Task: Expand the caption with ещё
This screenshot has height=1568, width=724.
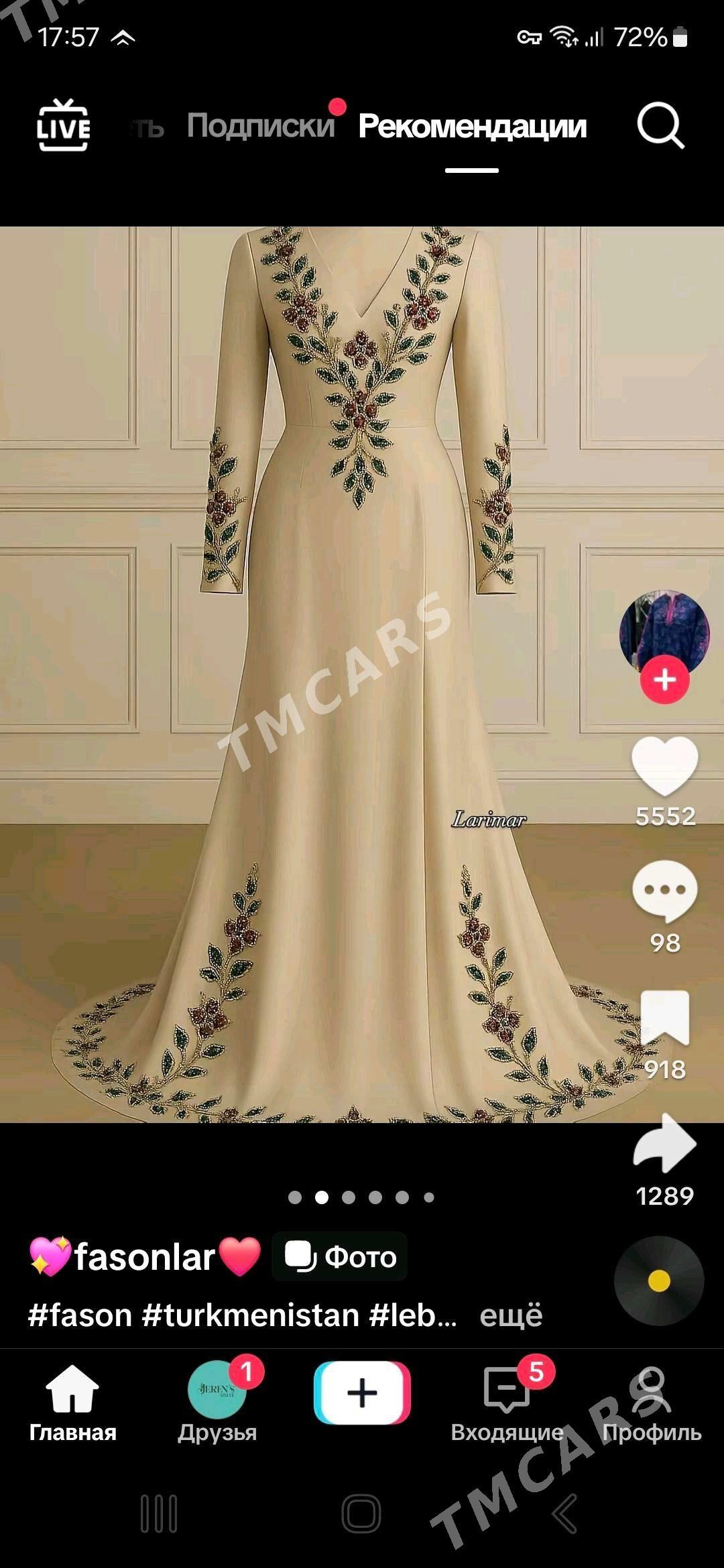Action: [x=511, y=1315]
